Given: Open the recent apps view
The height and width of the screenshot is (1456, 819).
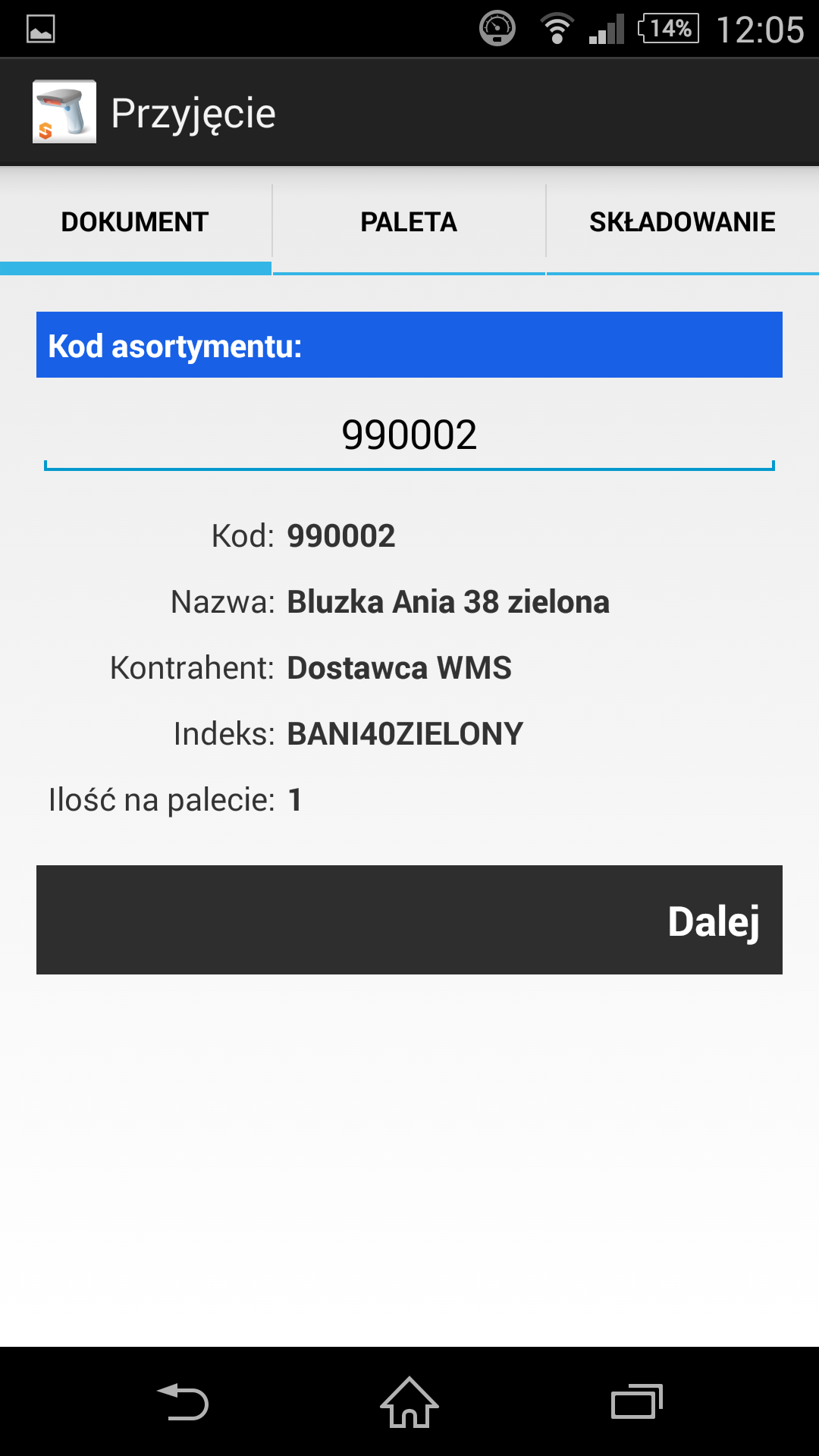Looking at the screenshot, I should [x=637, y=1401].
